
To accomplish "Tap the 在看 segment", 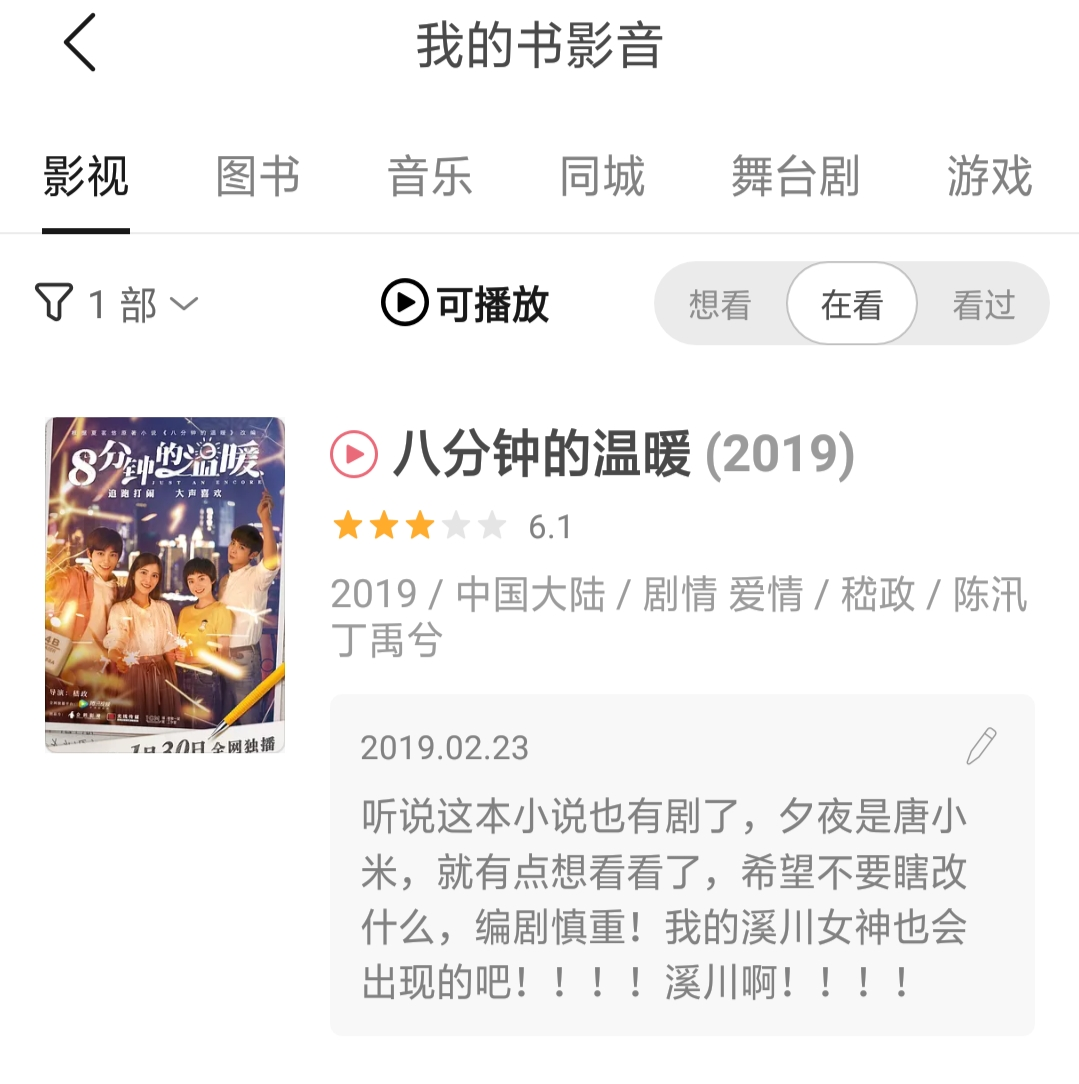I will (851, 304).
